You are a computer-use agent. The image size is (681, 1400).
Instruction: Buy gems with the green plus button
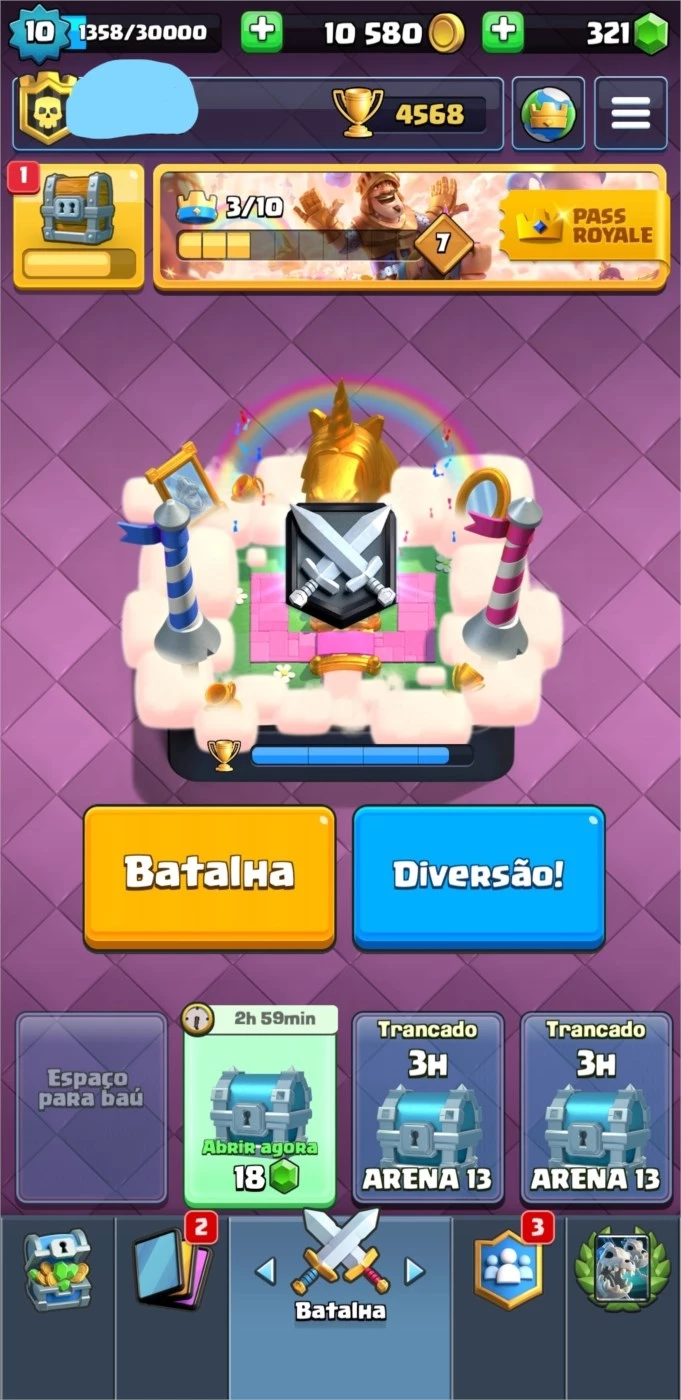tap(503, 33)
